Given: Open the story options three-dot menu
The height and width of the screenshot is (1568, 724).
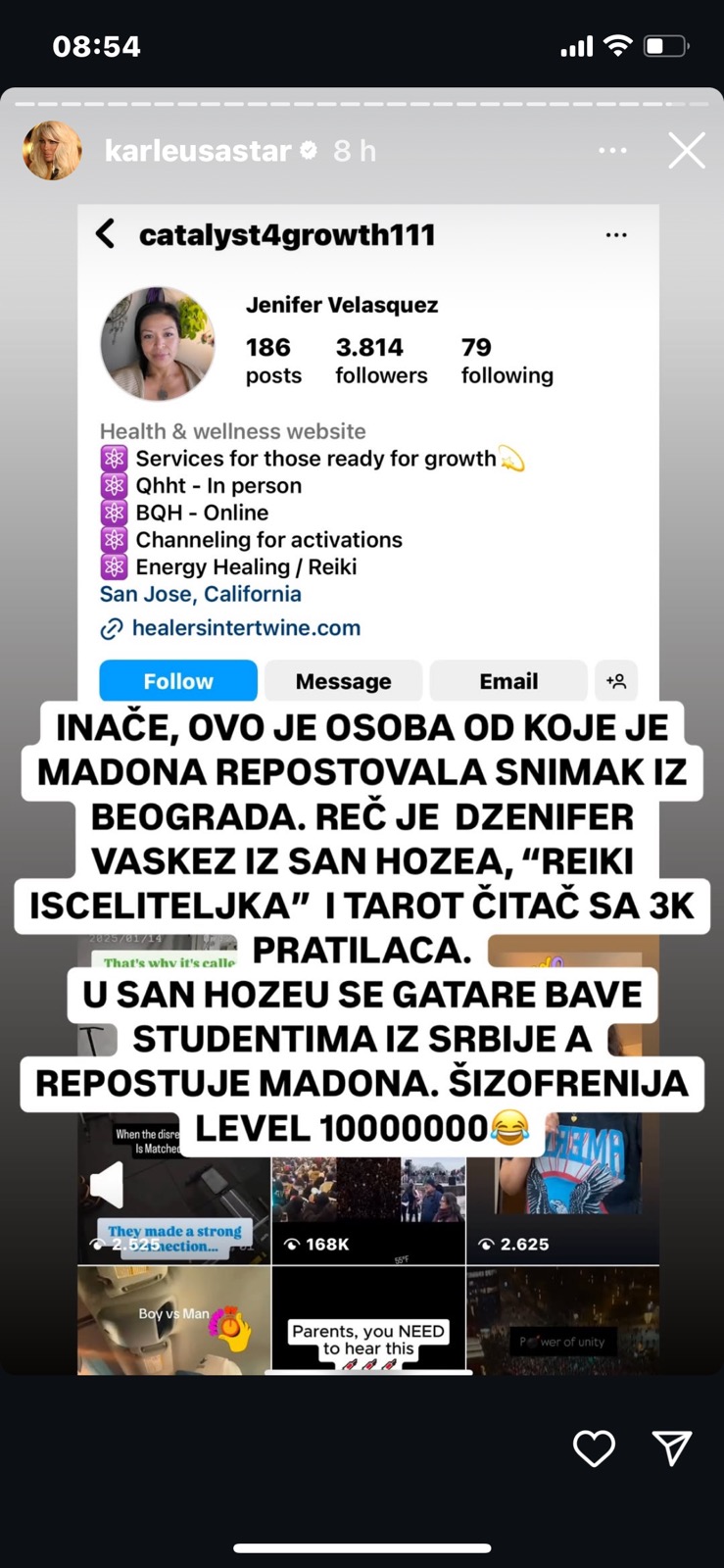Looking at the screenshot, I should click(x=612, y=151).
